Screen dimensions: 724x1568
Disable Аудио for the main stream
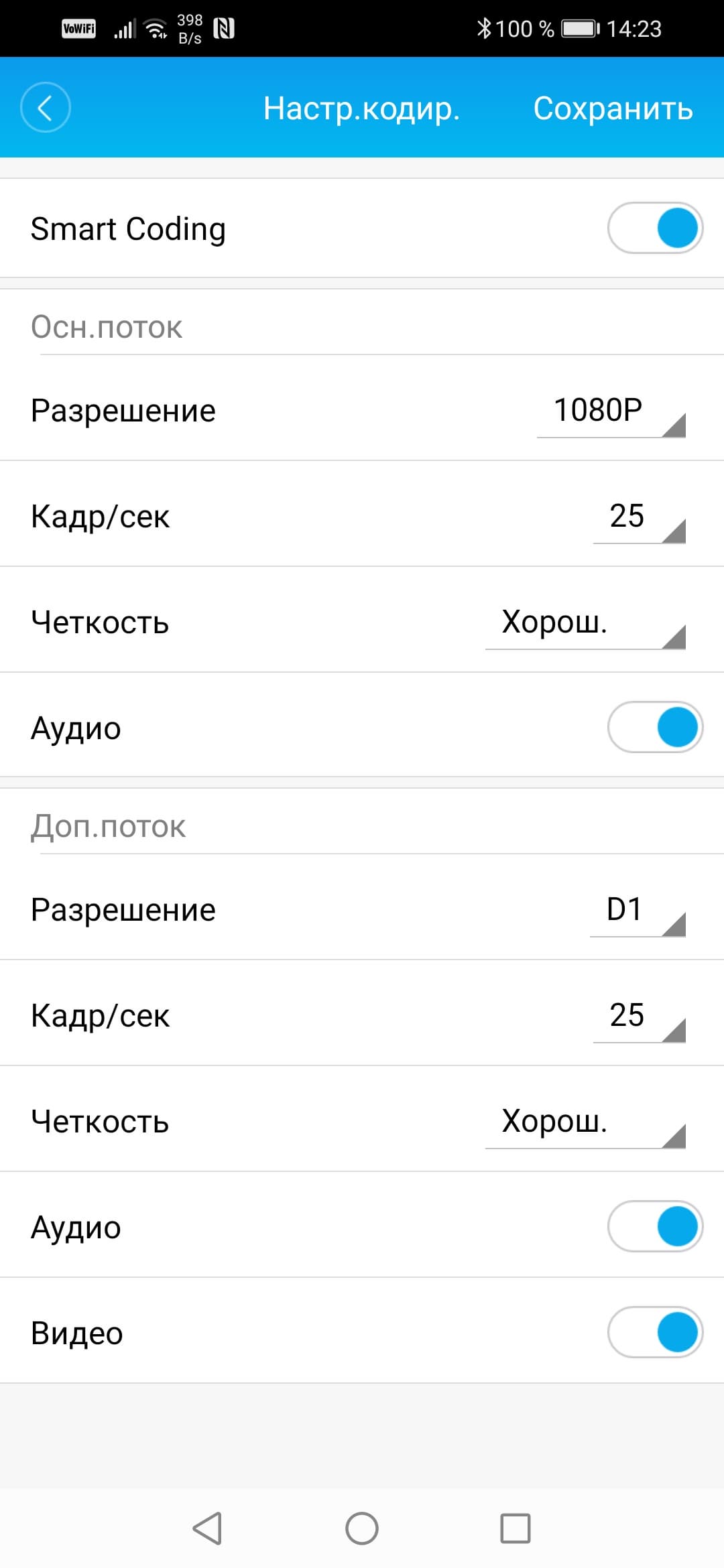[x=655, y=728]
